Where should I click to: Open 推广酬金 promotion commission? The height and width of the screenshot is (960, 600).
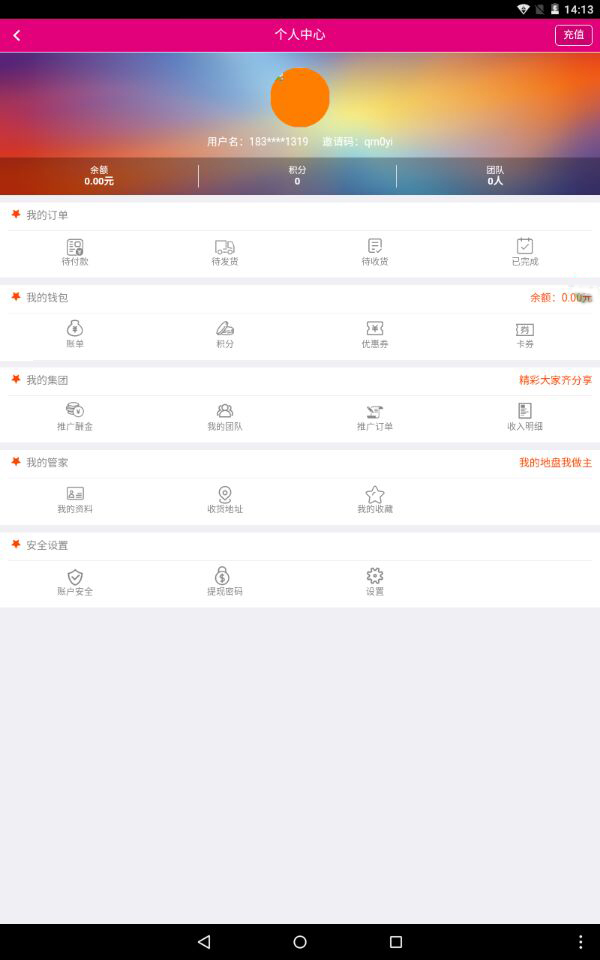click(75, 417)
